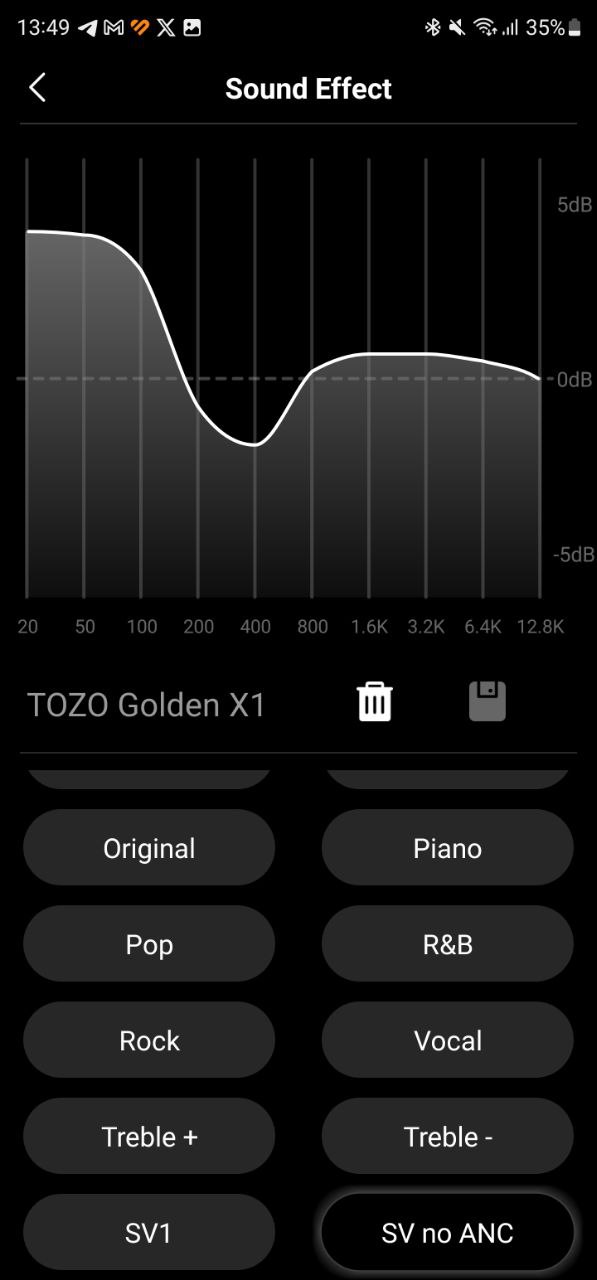Pick the Vocal preset
The image size is (597, 1280).
(447, 1040)
